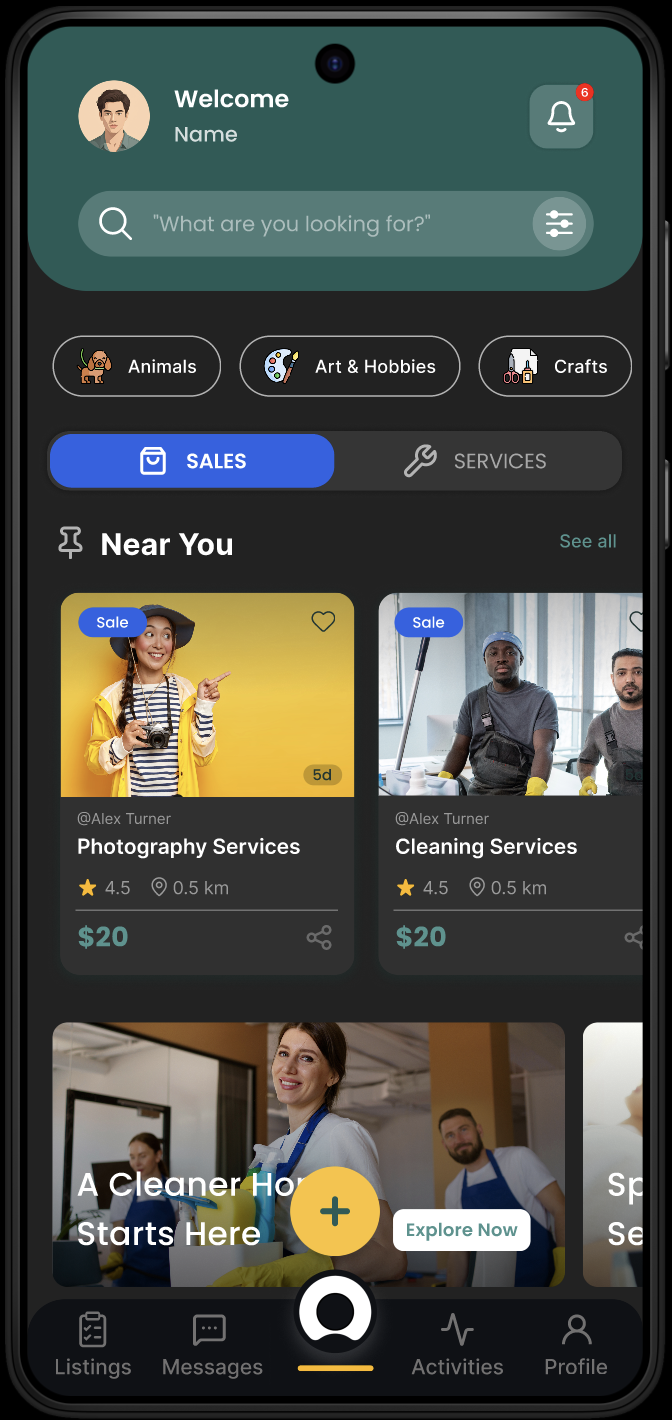Switch to the SERVICES tab
Screen dimensions: 672x1420
[x=476, y=461]
